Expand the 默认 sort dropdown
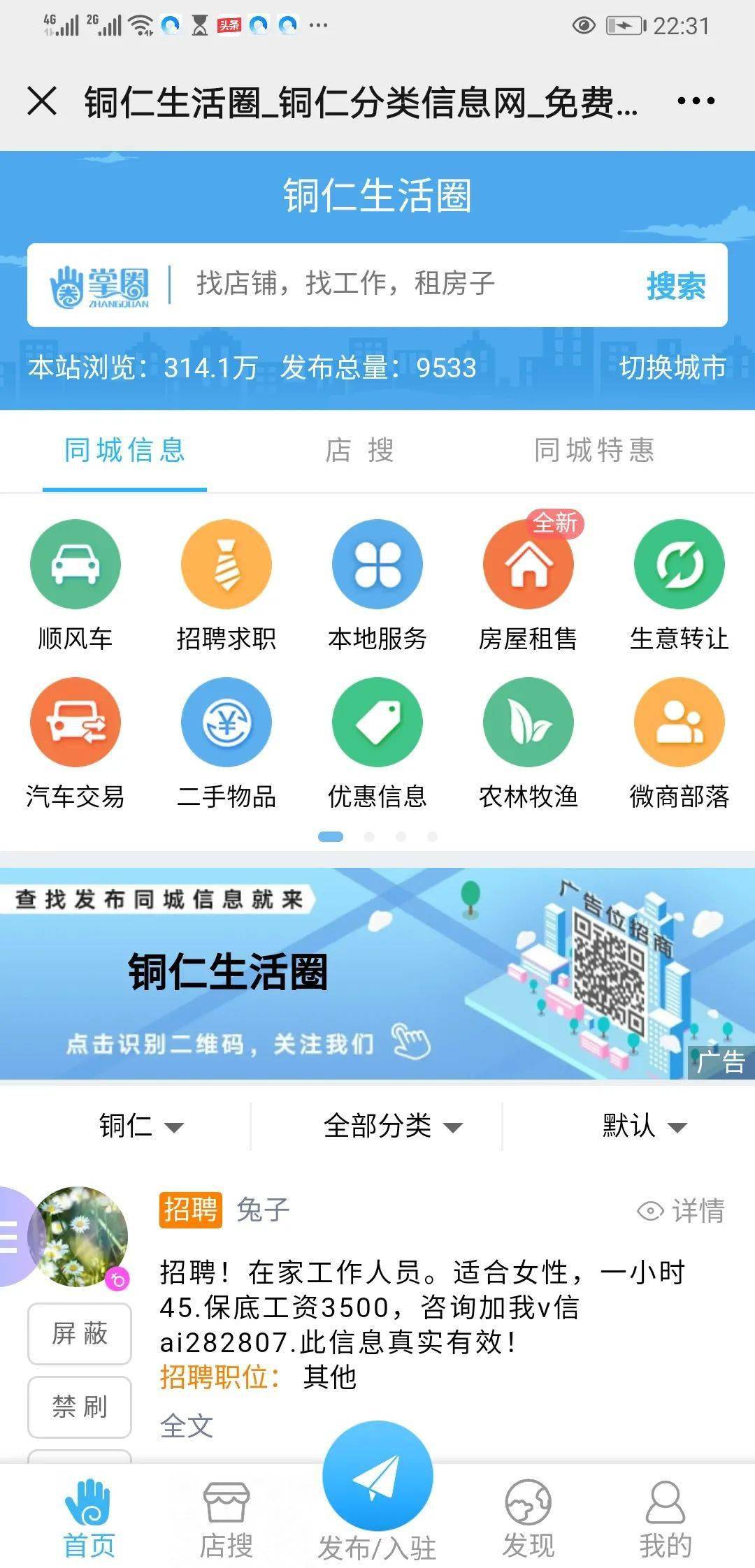This screenshot has width=755, height=1568. coord(643,1126)
